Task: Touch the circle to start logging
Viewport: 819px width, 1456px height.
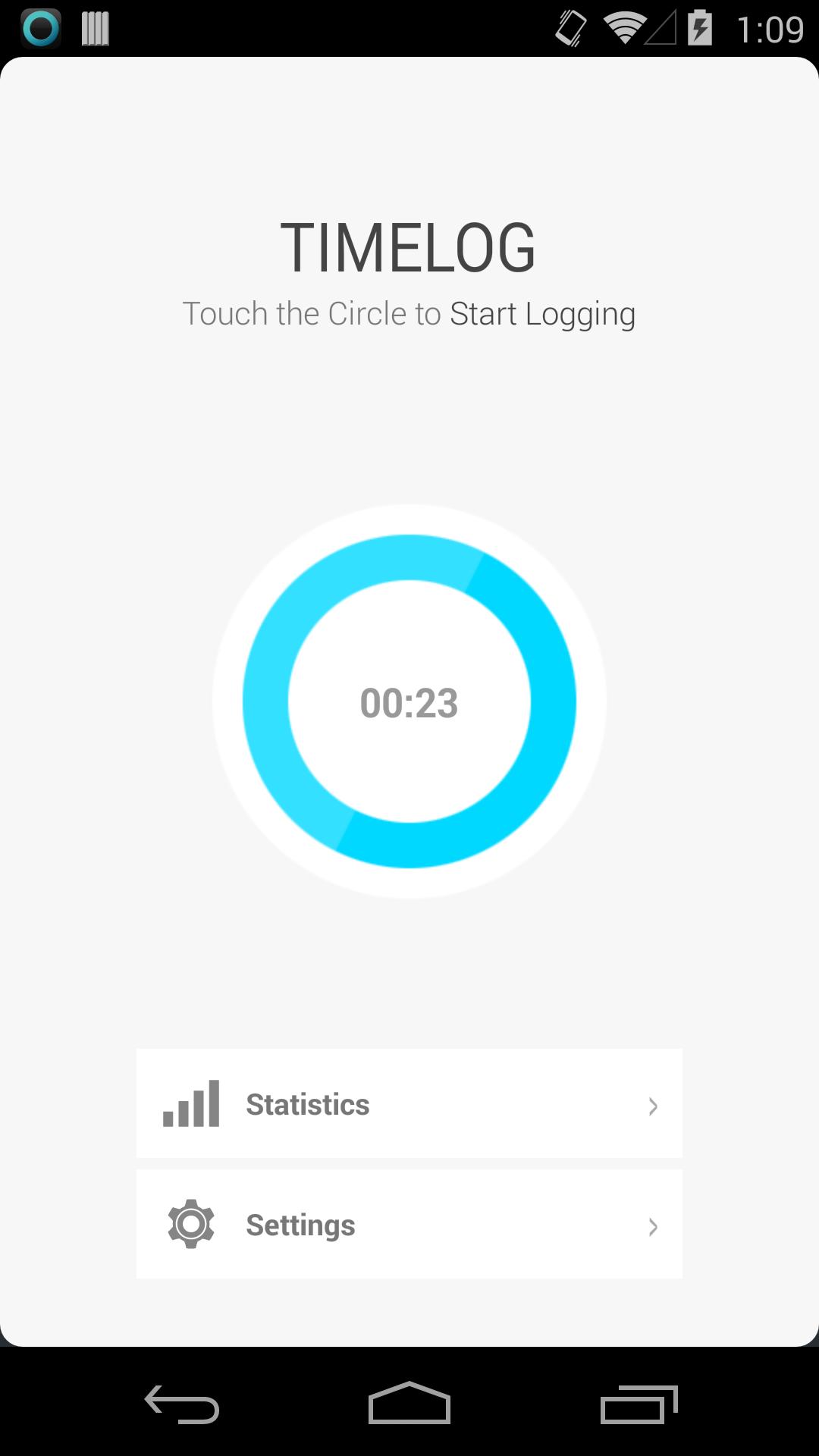Action: pyautogui.click(x=409, y=703)
